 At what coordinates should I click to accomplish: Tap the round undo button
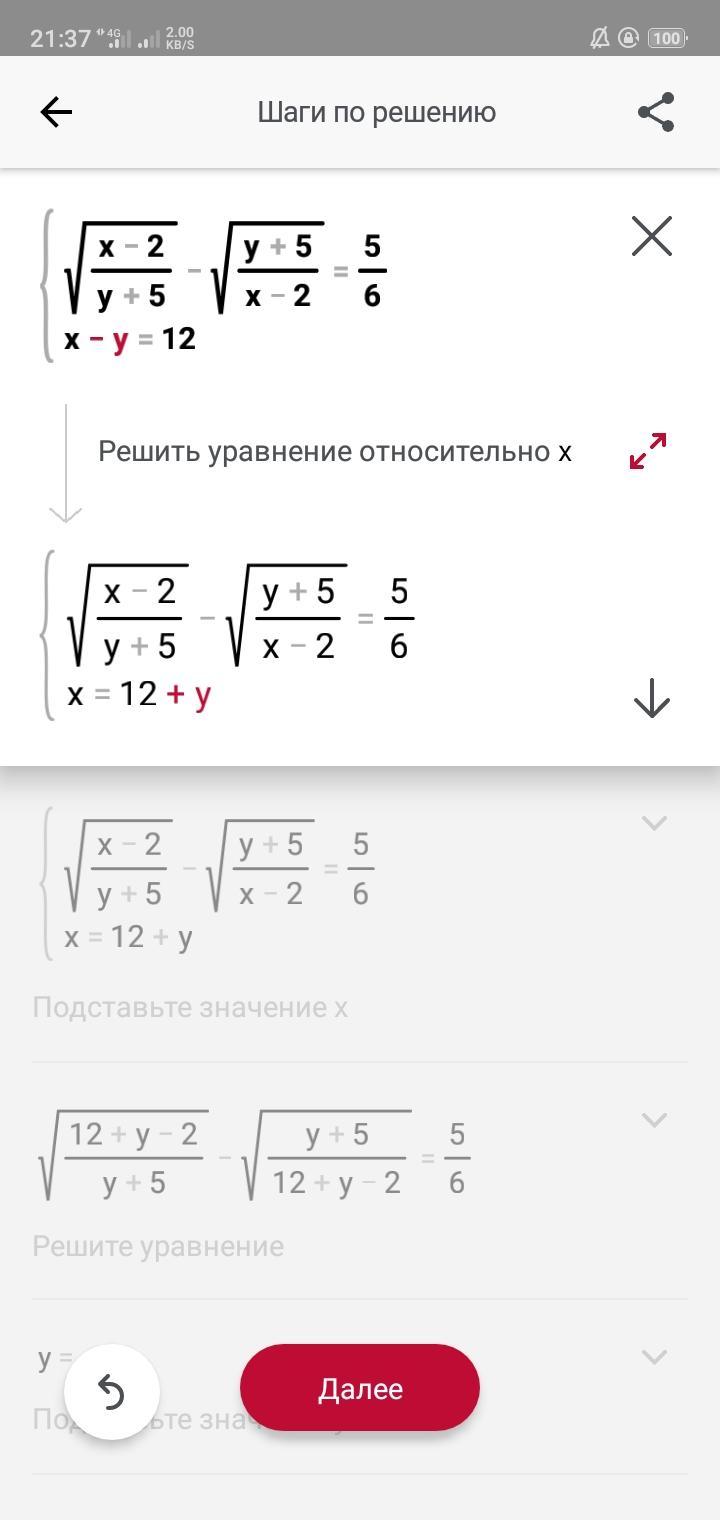(112, 1391)
